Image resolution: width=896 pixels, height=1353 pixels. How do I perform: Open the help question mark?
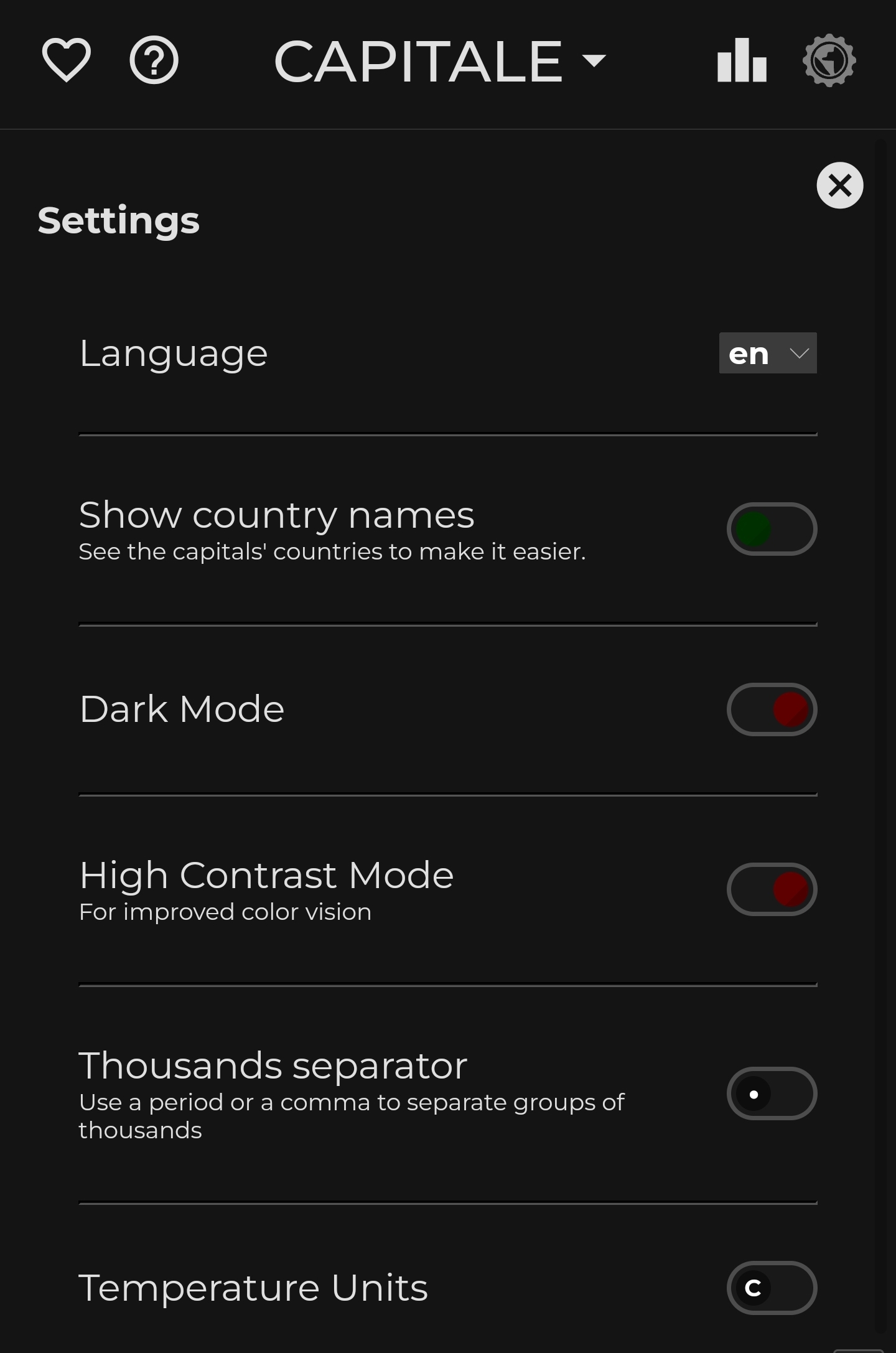click(x=154, y=60)
